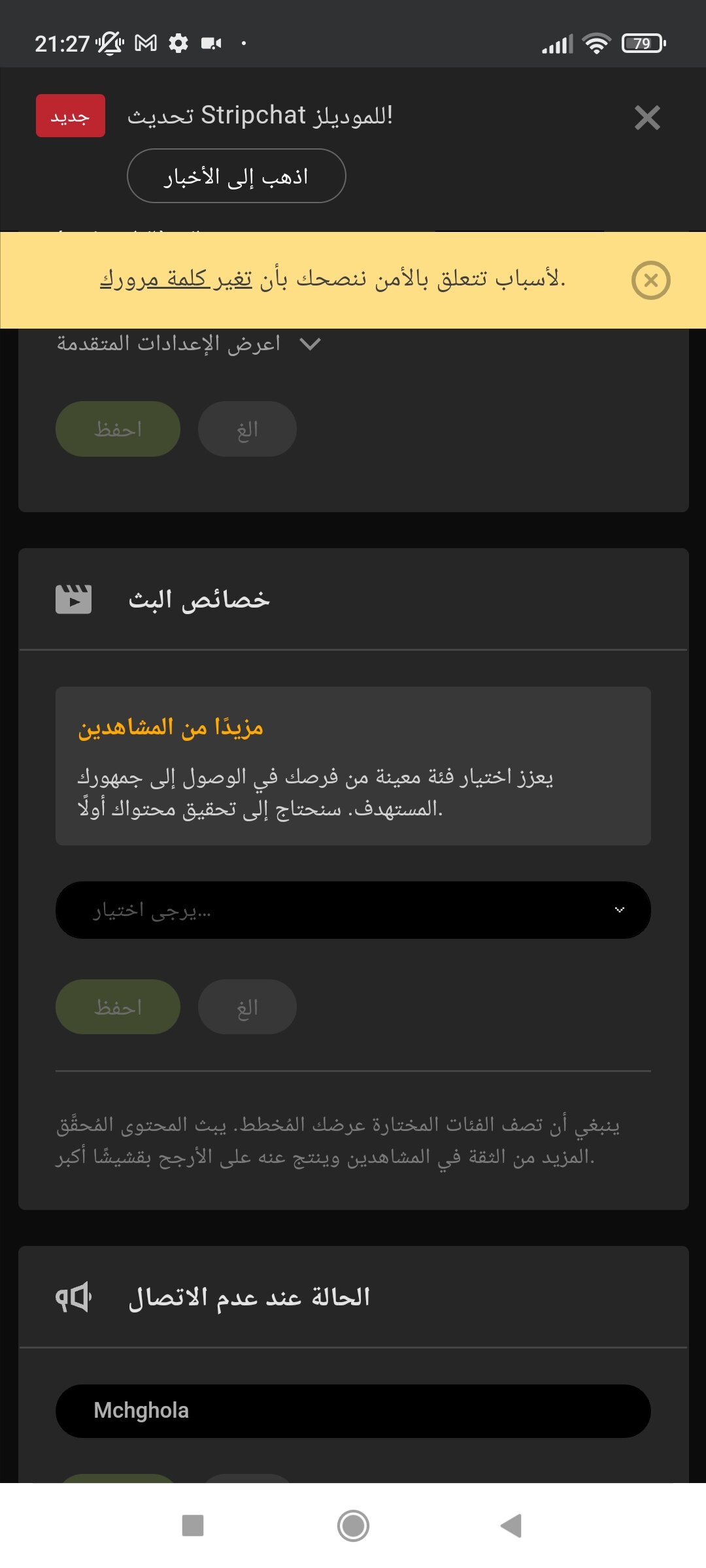This screenshot has width=706, height=1568.
Task: Tap الغ below the advanced settings expander
Action: (x=247, y=429)
